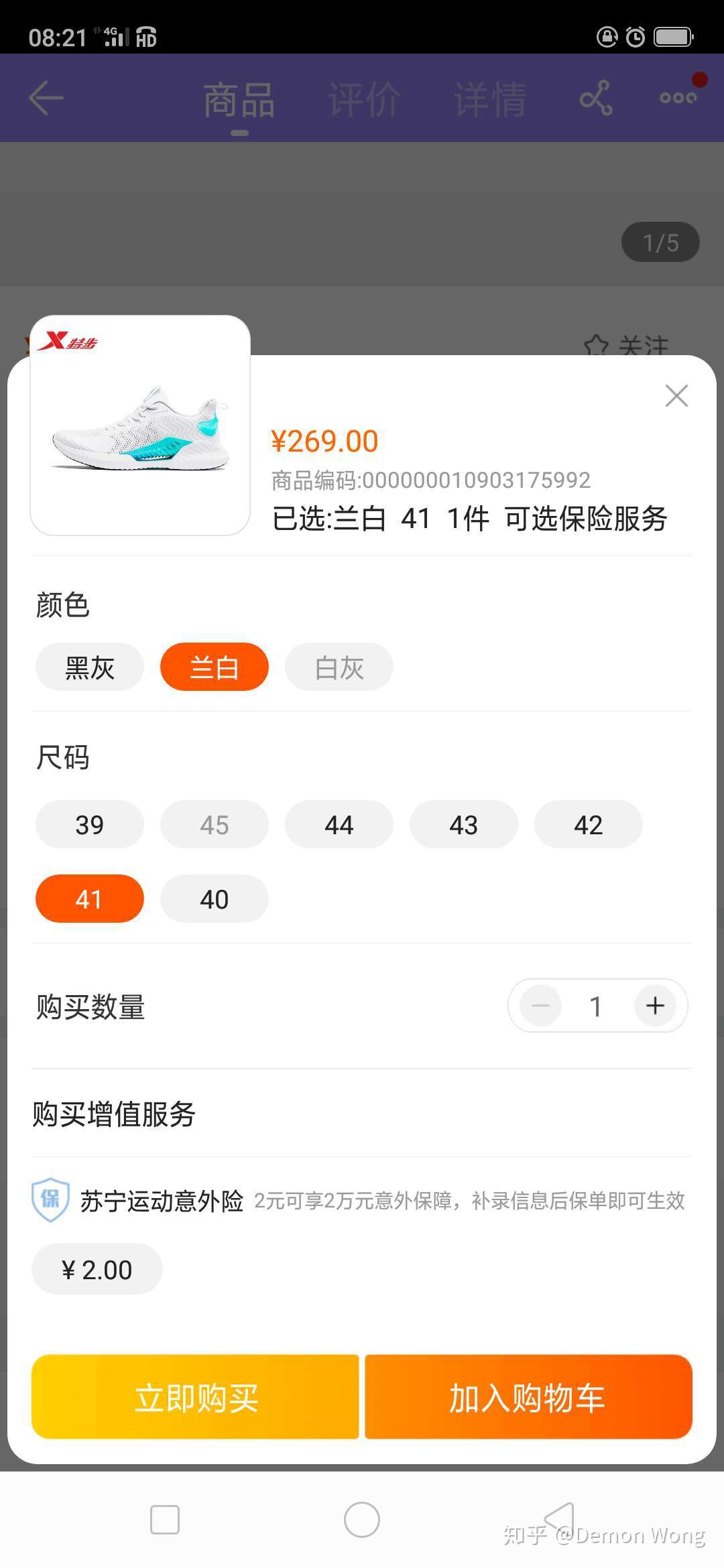Select the 黑灰 color option
This screenshot has width=724, height=1568.
click(89, 666)
